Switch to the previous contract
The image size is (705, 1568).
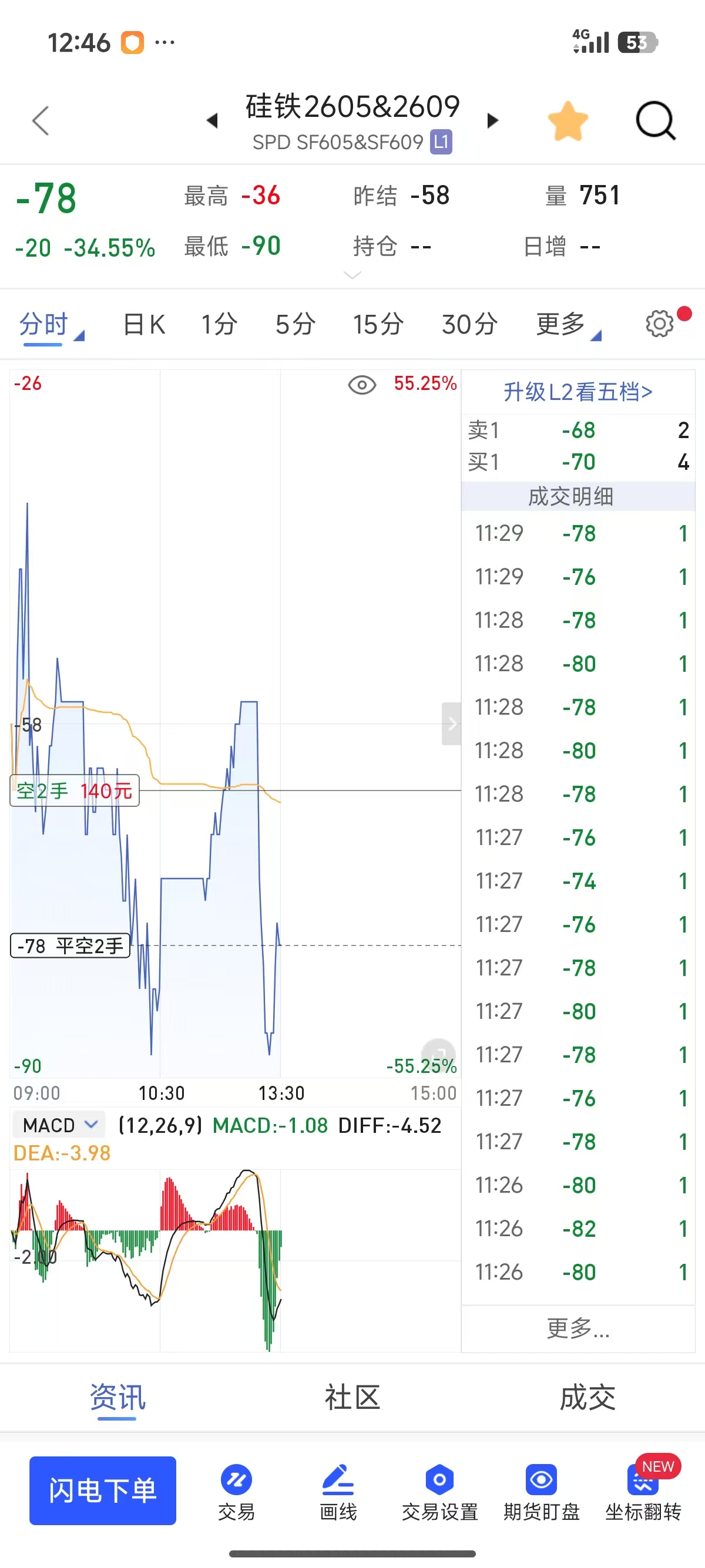click(x=212, y=120)
